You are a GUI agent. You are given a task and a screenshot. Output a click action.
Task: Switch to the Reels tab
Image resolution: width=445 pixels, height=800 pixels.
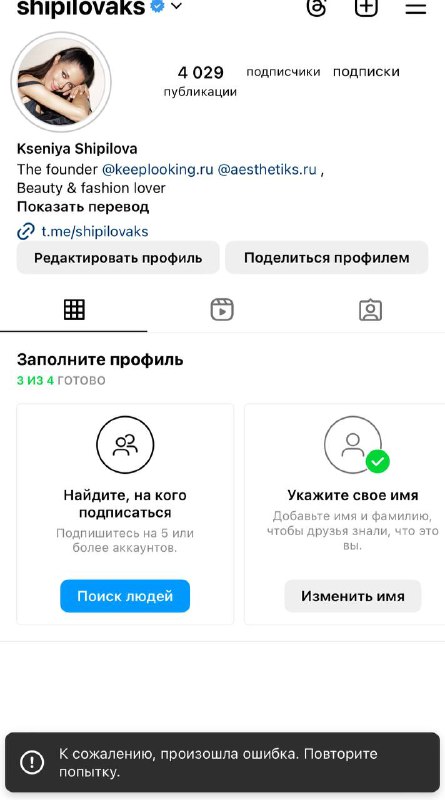tap(222, 310)
